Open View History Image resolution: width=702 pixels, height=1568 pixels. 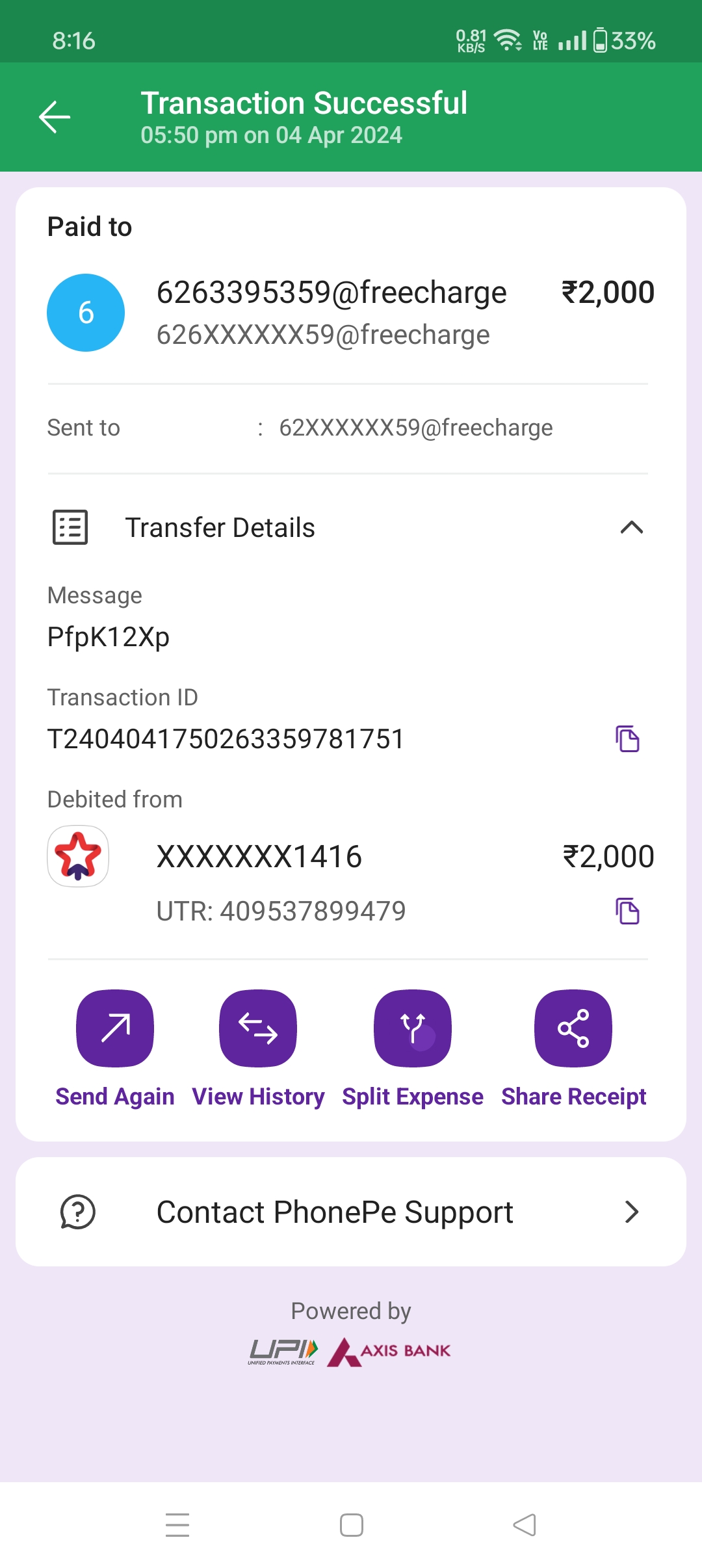(x=258, y=1029)
